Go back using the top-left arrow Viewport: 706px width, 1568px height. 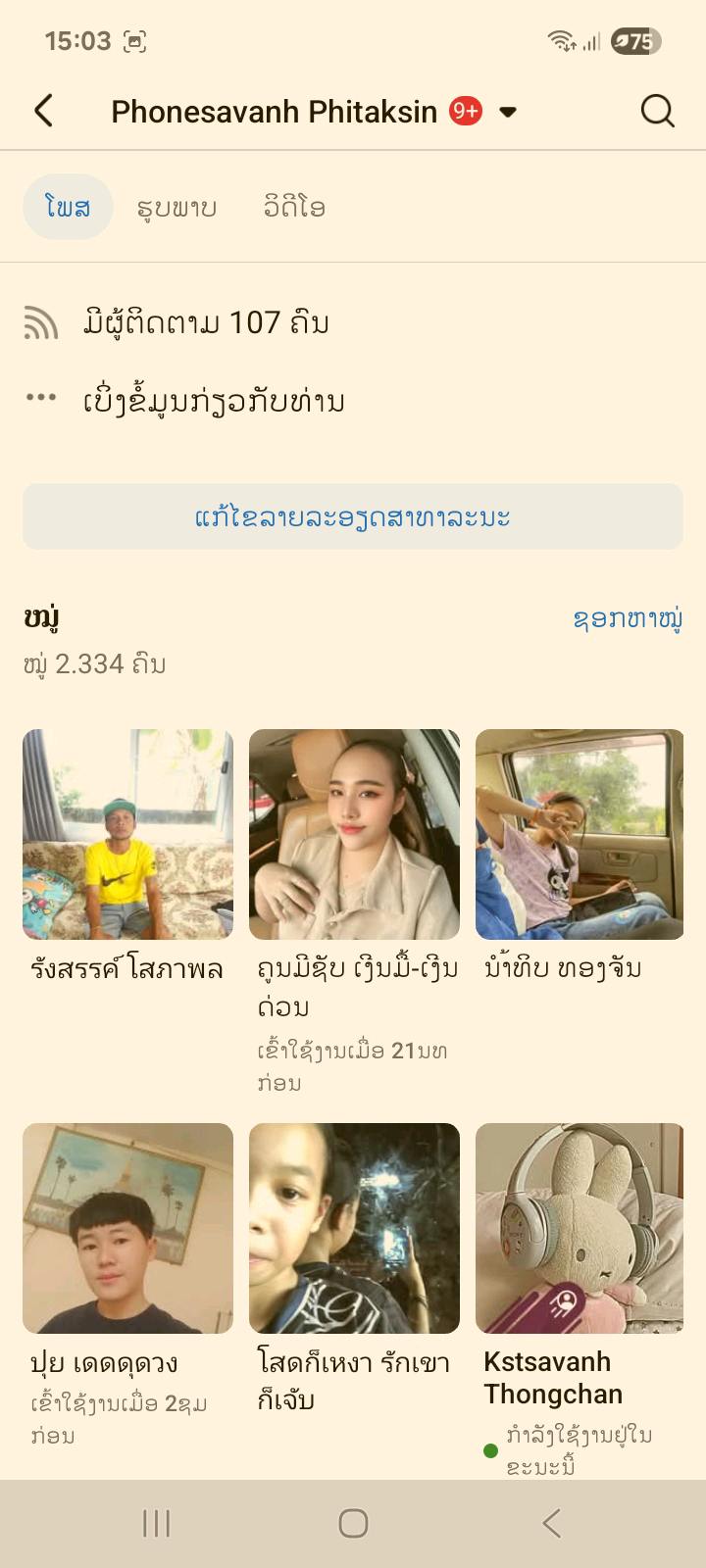(x=43, y=112)
